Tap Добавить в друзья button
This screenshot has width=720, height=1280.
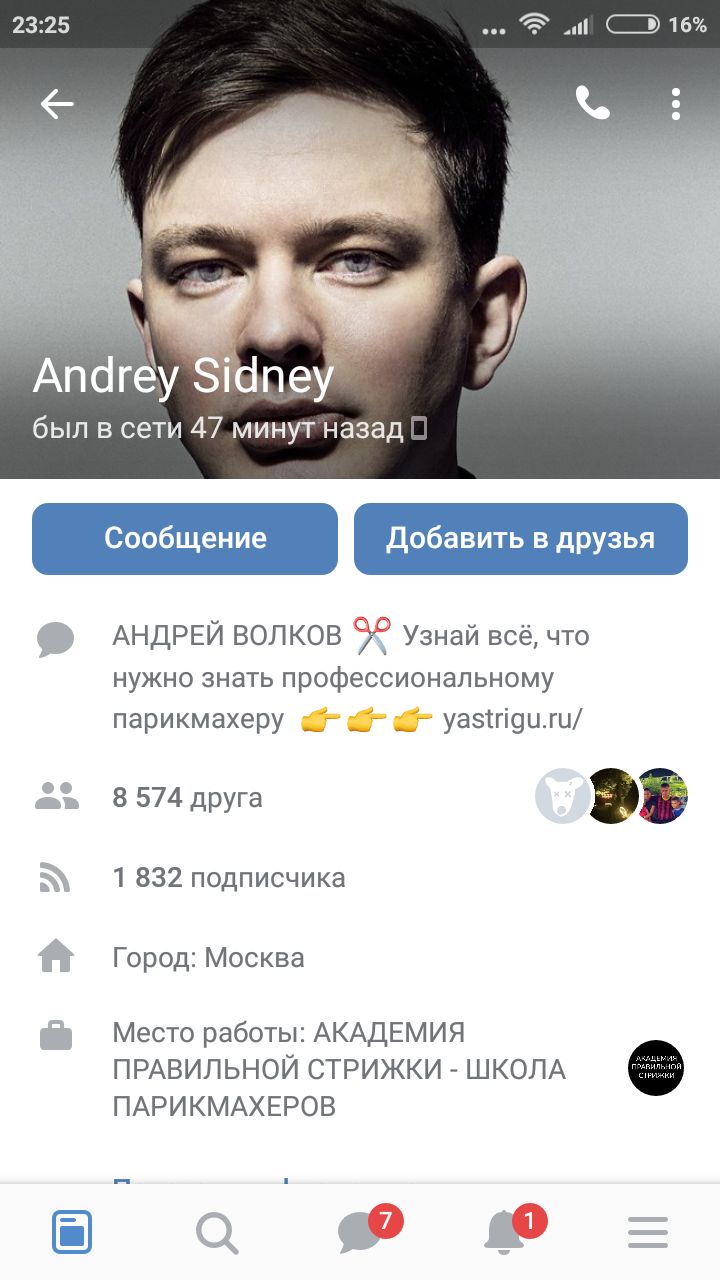[520, 538]
